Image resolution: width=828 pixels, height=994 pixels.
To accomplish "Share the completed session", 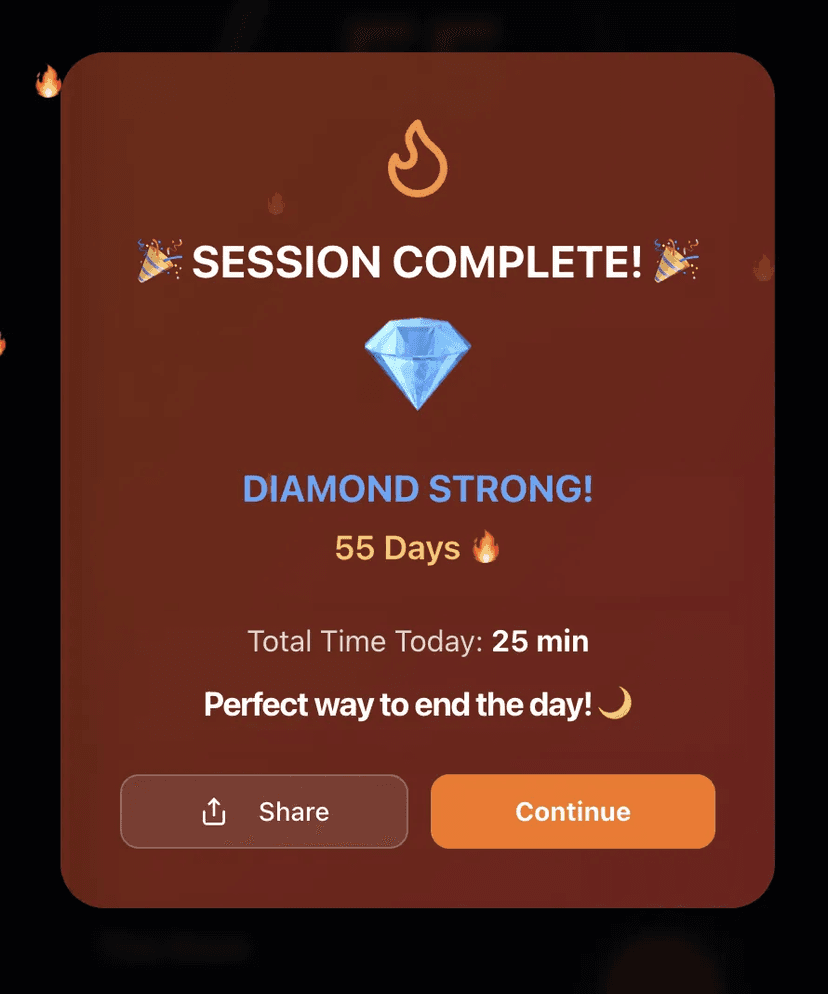I will (264, 811).
